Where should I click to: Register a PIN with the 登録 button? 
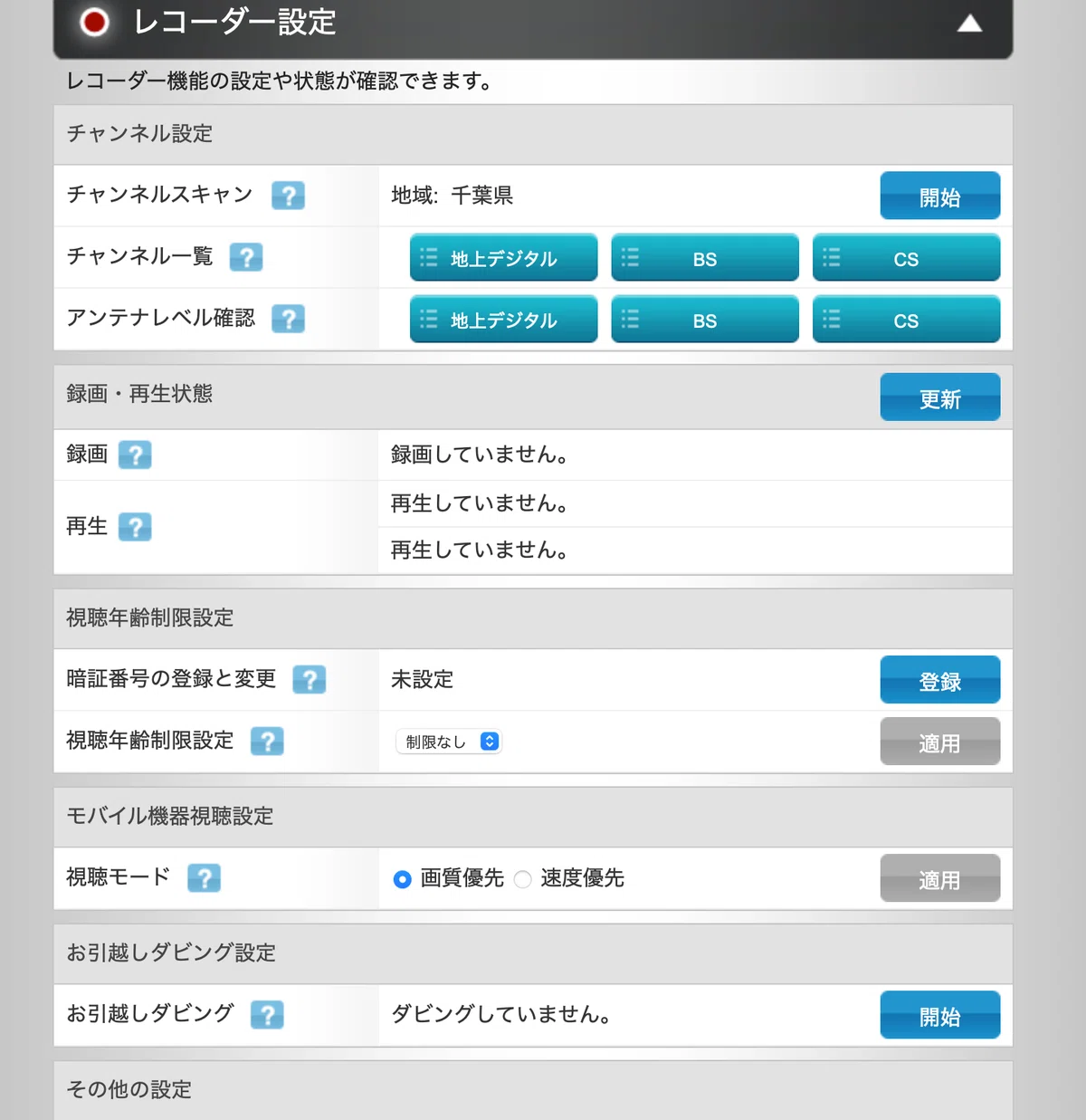939,680
